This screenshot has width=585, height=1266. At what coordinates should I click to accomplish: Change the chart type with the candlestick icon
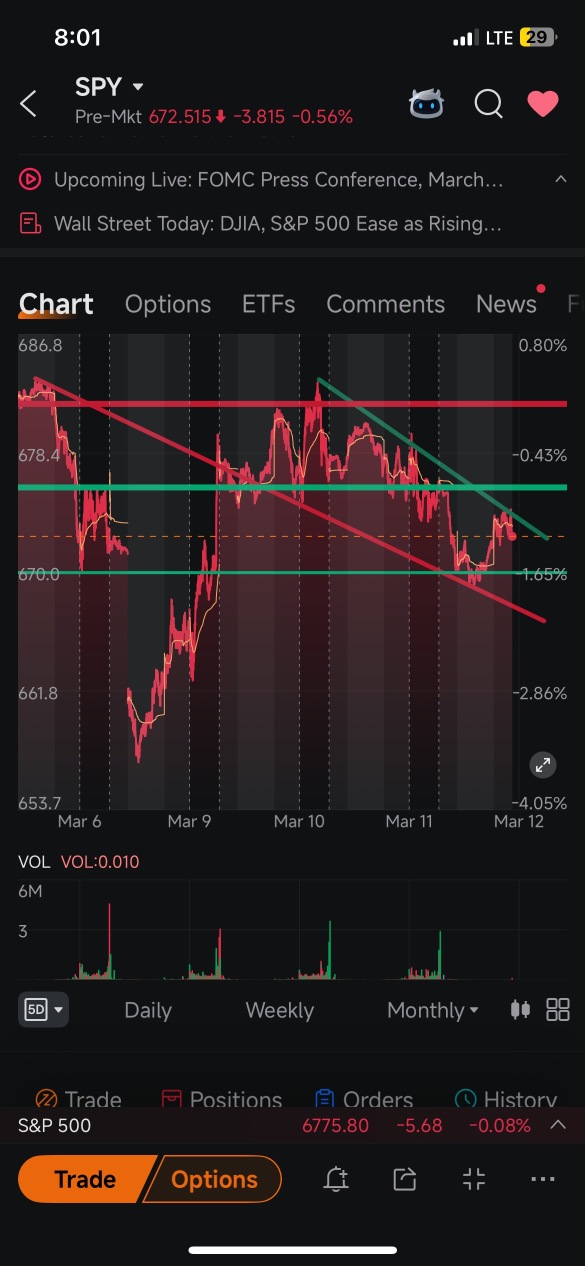pos(520,1009)
